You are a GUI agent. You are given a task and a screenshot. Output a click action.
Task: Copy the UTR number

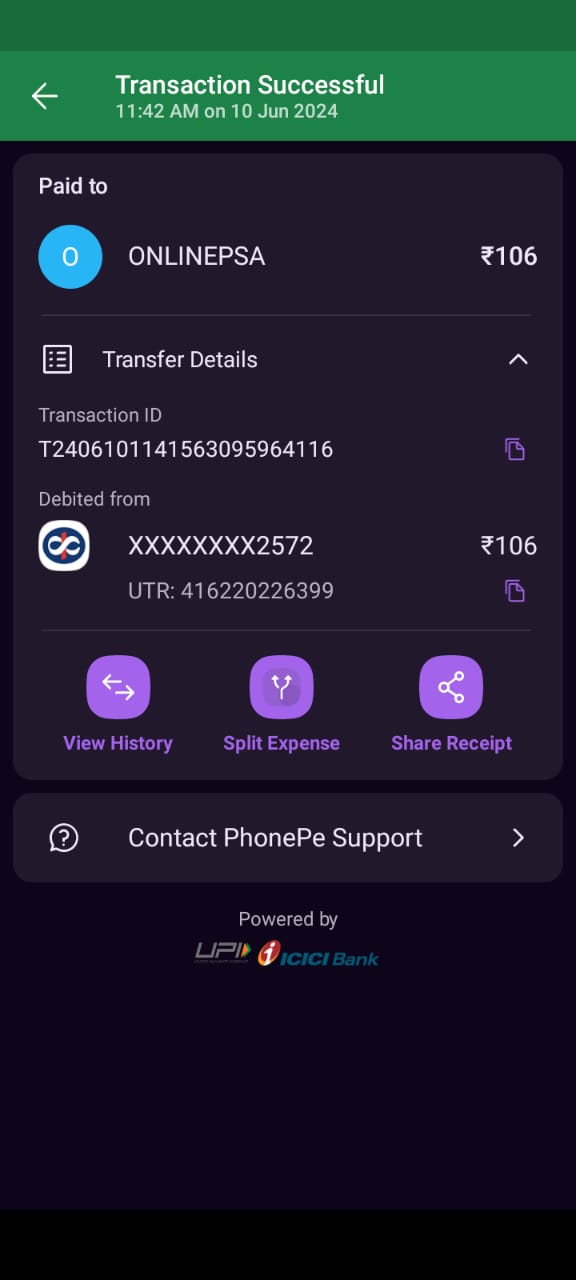point(515,591)
